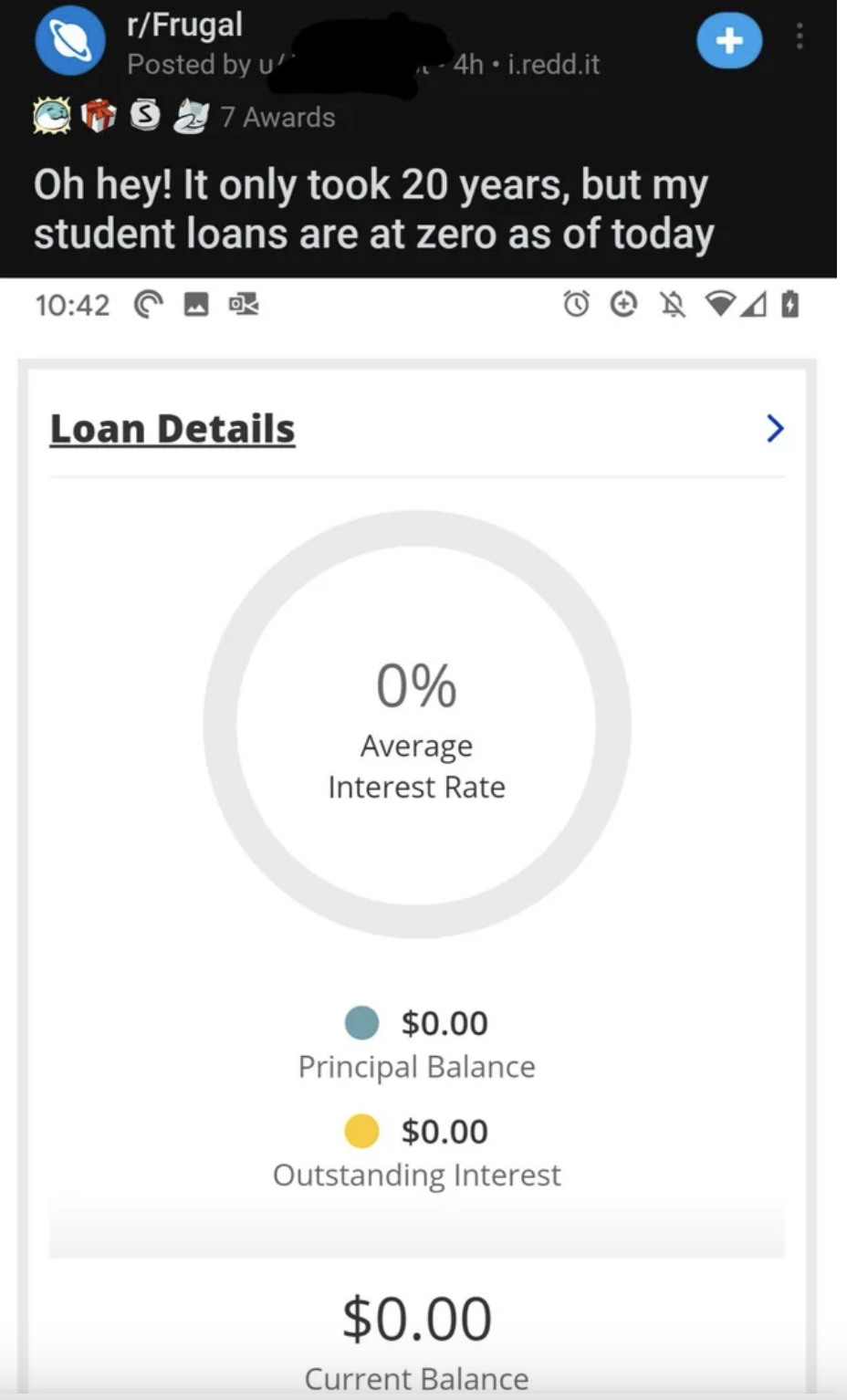Select the yellow Outstanding Interest swatch
The width and height of the screenshot is (847, 1400).
361,1131
